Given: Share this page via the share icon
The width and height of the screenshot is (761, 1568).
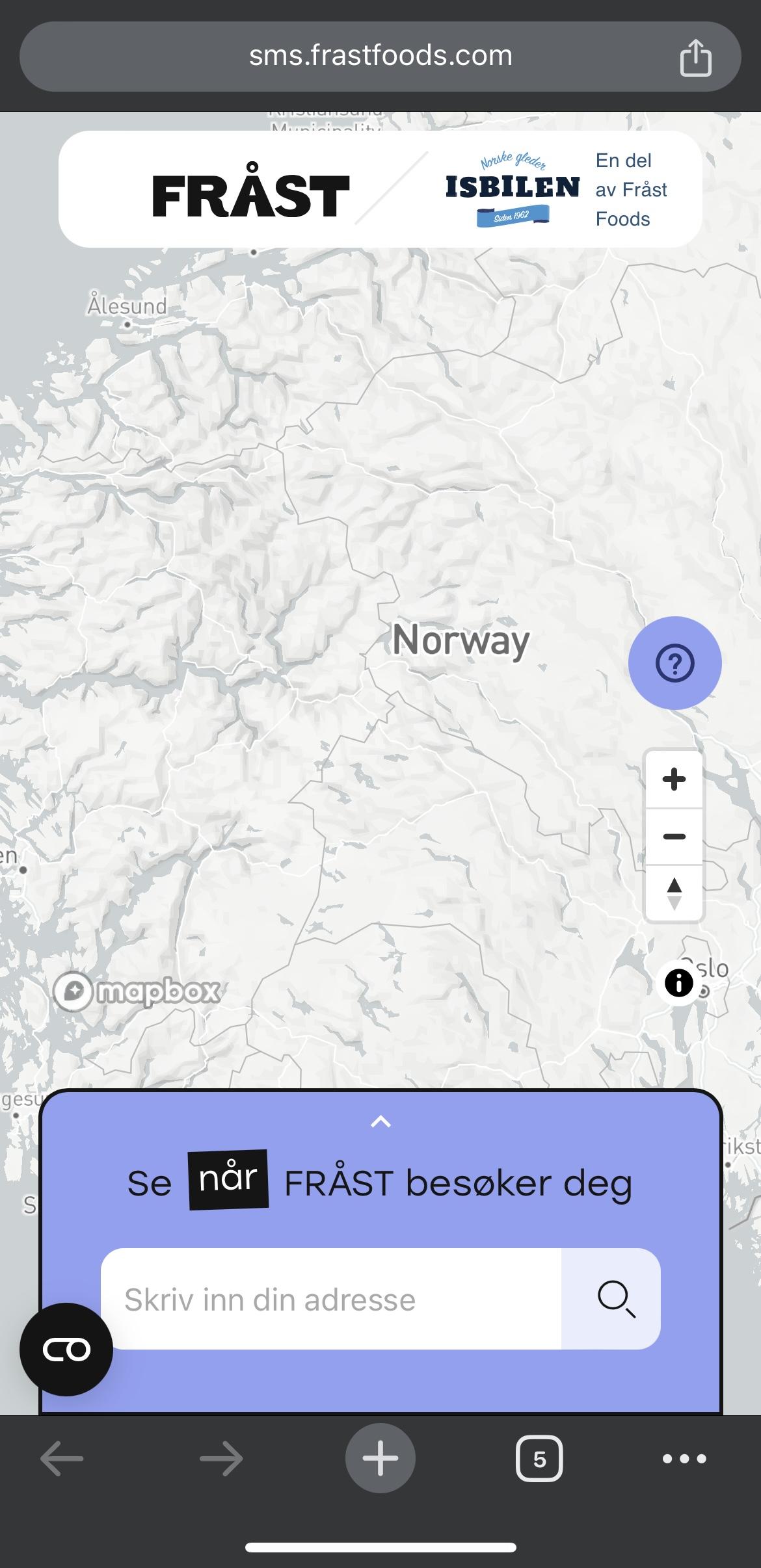Looking at the screenshot, I should point(695,57).
